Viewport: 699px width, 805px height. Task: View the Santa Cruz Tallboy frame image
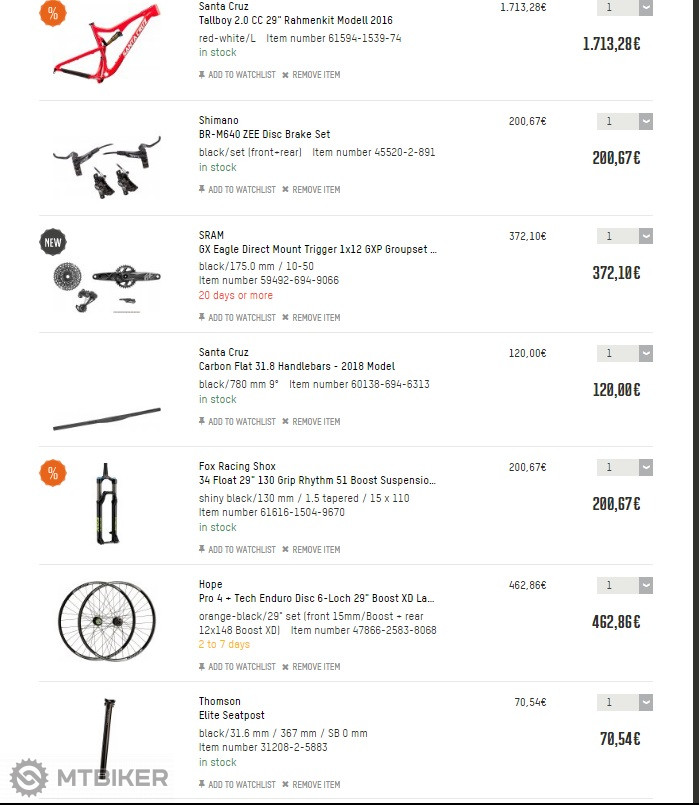coord(107,45)
